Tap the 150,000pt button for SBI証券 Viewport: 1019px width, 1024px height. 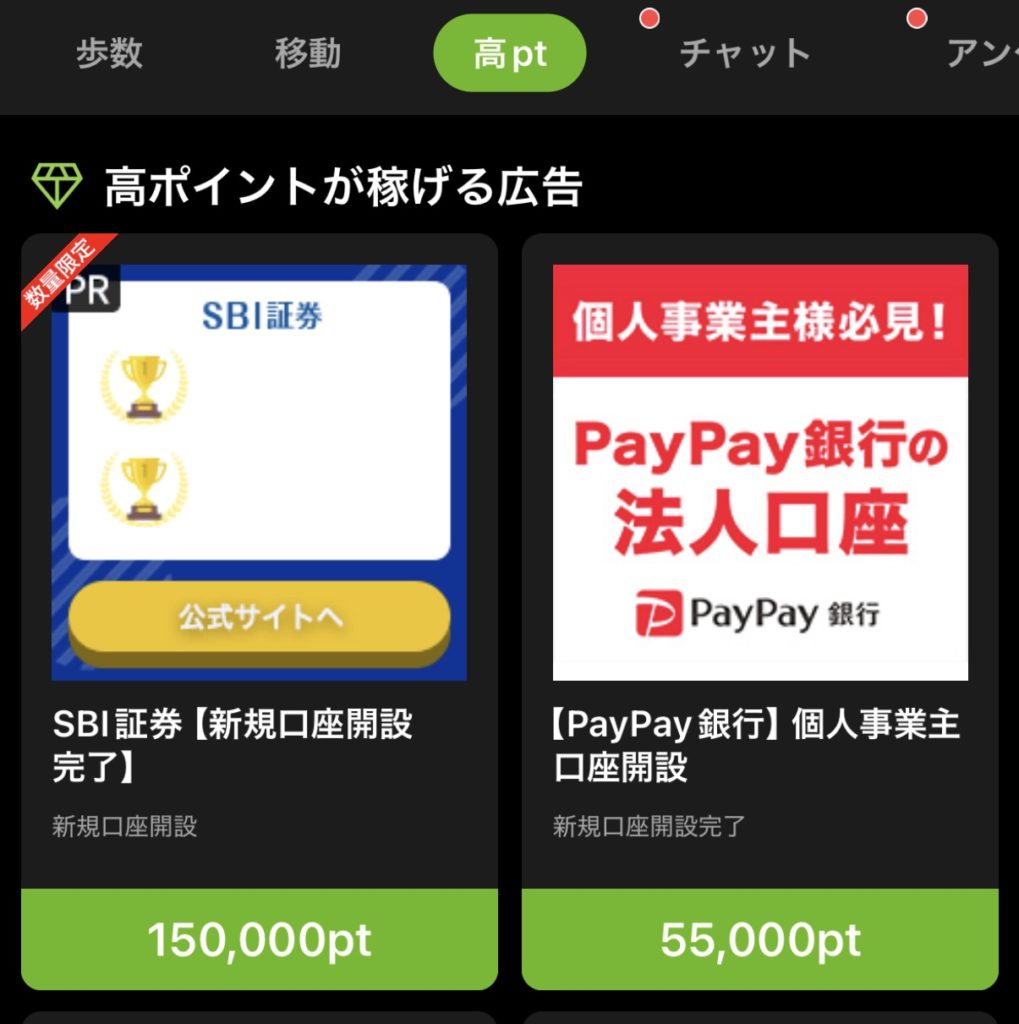tap(259, 939)
